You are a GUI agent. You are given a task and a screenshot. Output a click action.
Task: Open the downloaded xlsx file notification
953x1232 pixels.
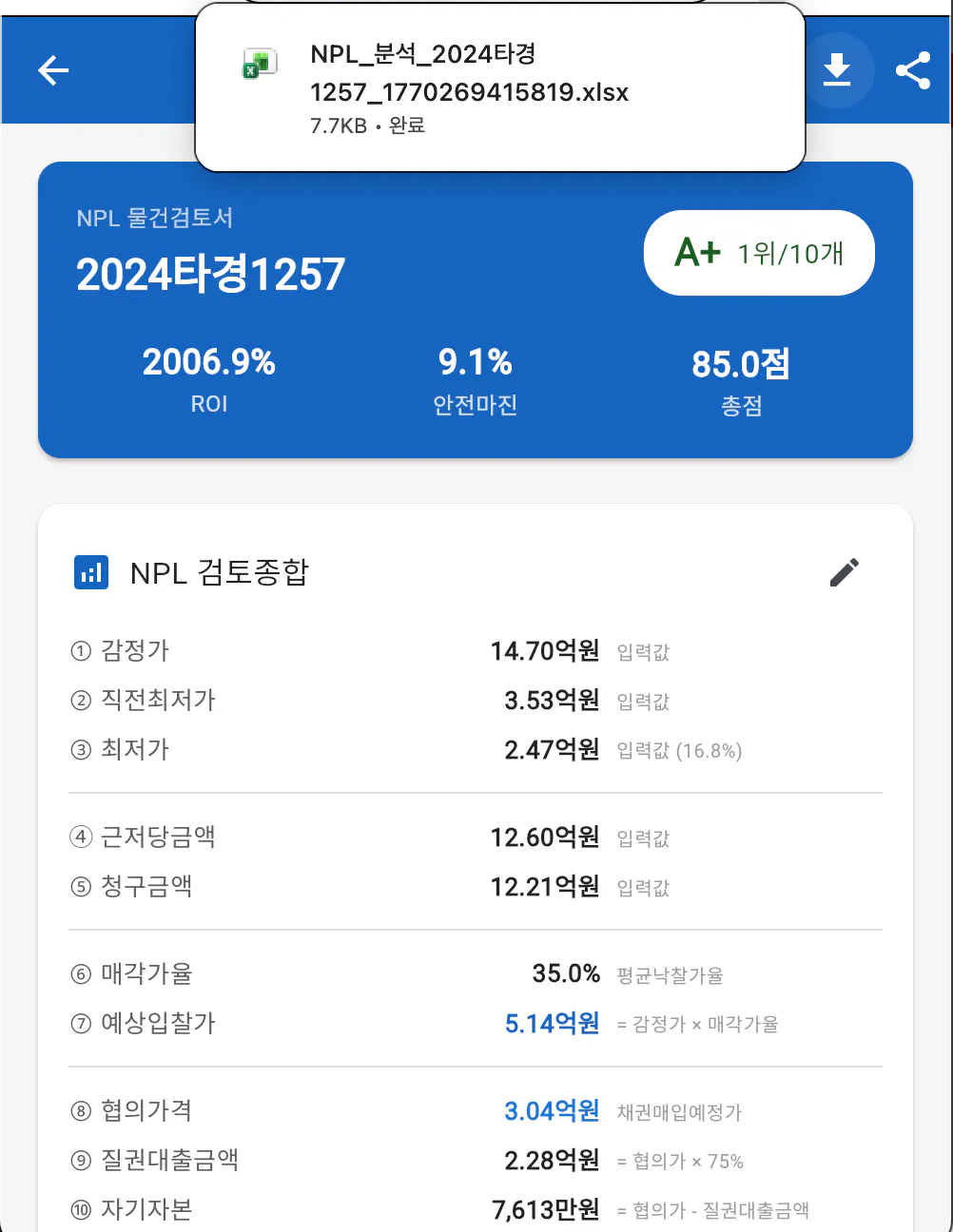499,89
